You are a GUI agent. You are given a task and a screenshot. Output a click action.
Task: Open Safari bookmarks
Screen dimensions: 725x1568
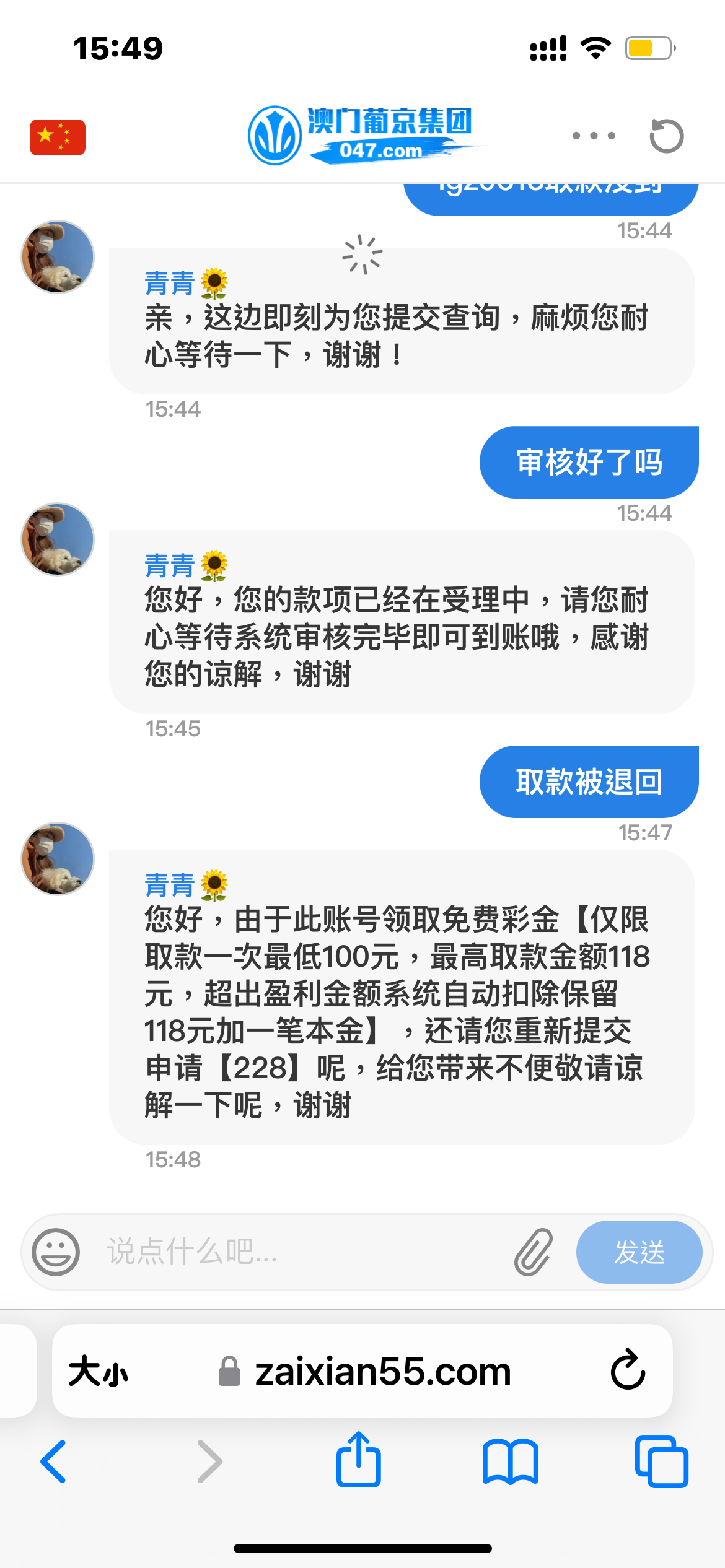510,1461
